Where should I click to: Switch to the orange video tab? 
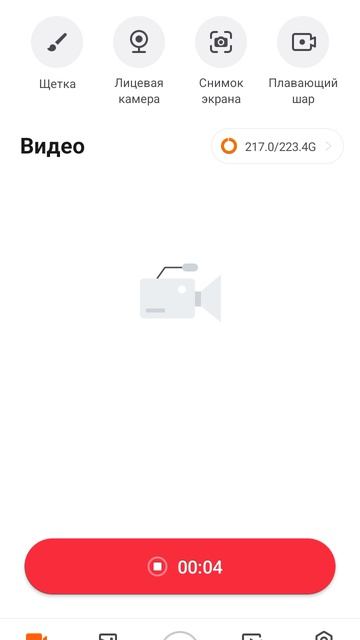(37, 636)
